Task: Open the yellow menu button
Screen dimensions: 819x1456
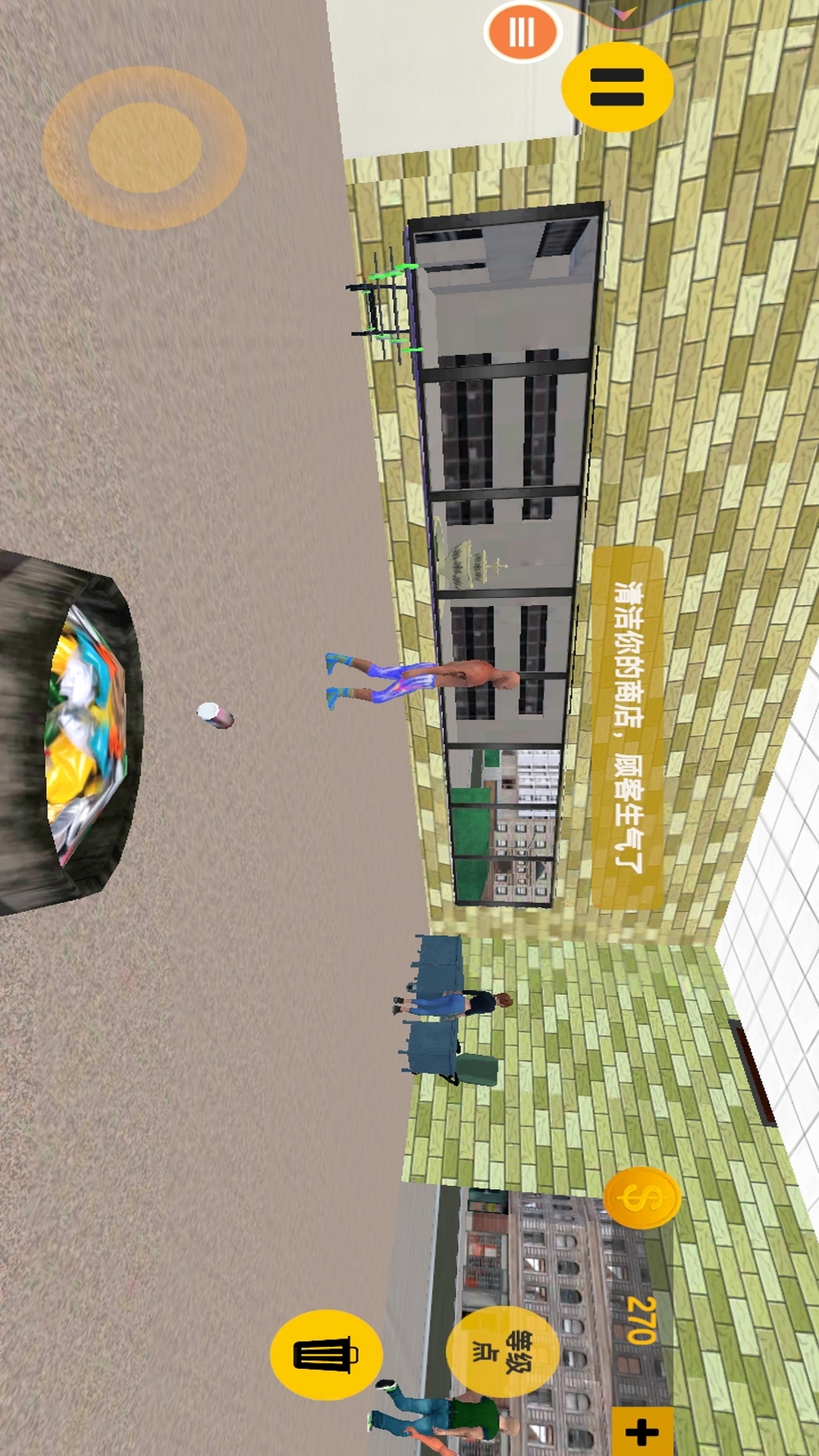Action: point(617,87)
